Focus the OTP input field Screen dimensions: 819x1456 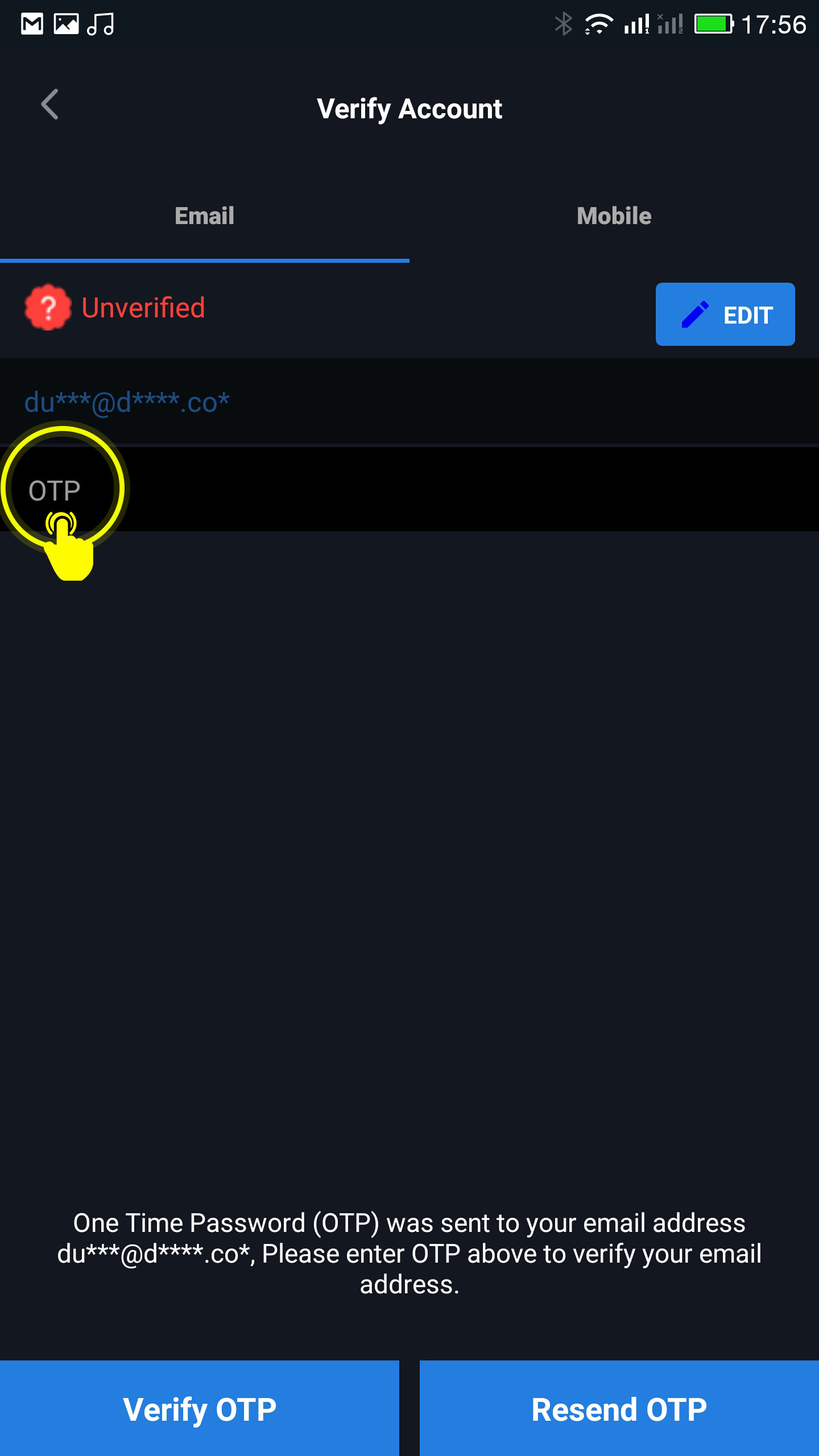(x=409, y=489)
